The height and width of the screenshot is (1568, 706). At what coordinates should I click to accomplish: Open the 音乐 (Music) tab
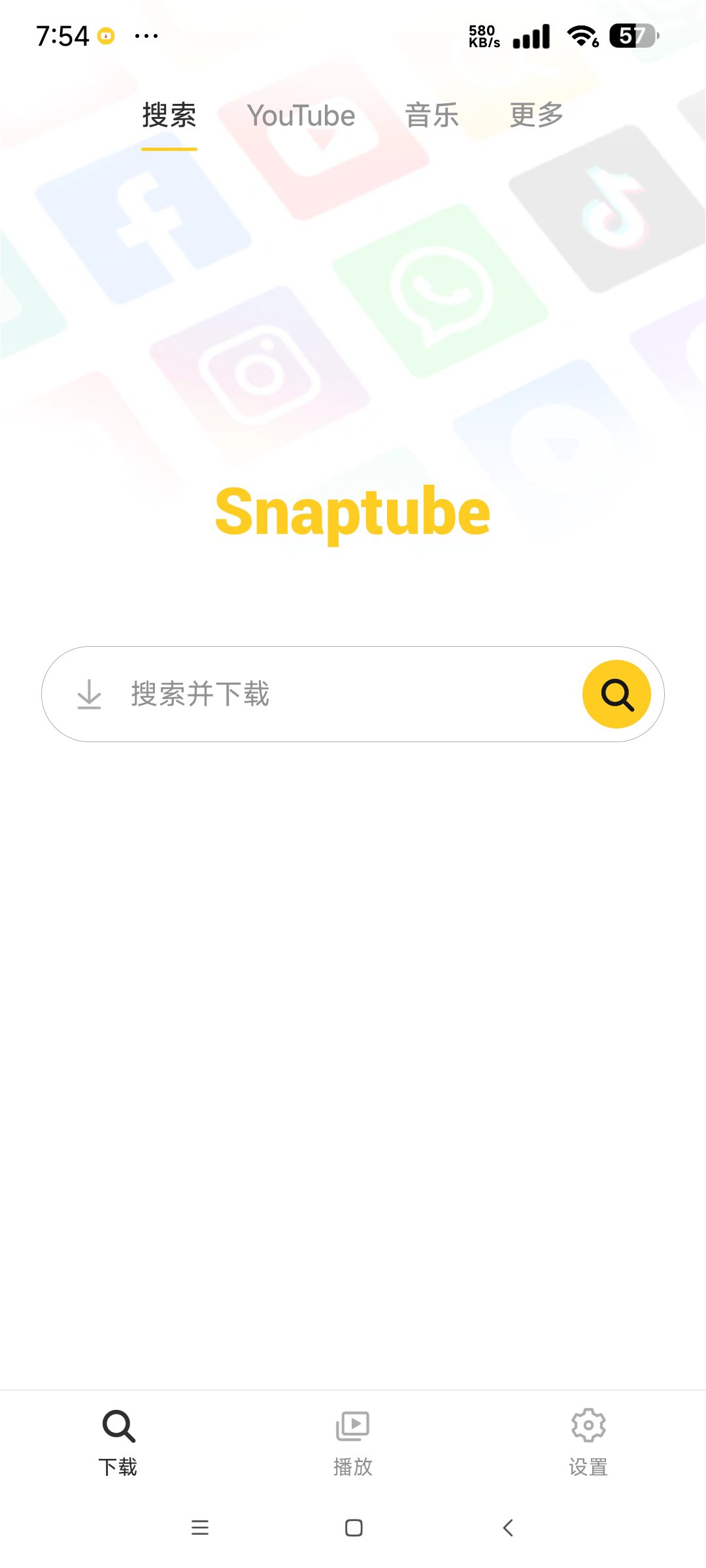coord(431,116)
